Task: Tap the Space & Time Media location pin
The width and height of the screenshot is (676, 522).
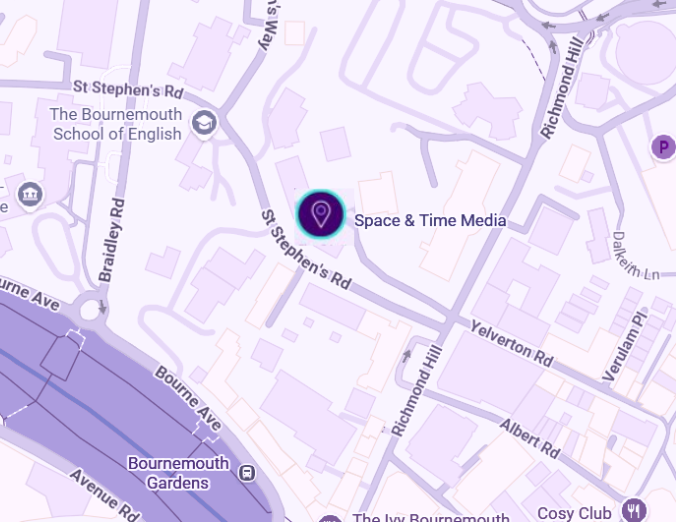Action: (320, 214)
